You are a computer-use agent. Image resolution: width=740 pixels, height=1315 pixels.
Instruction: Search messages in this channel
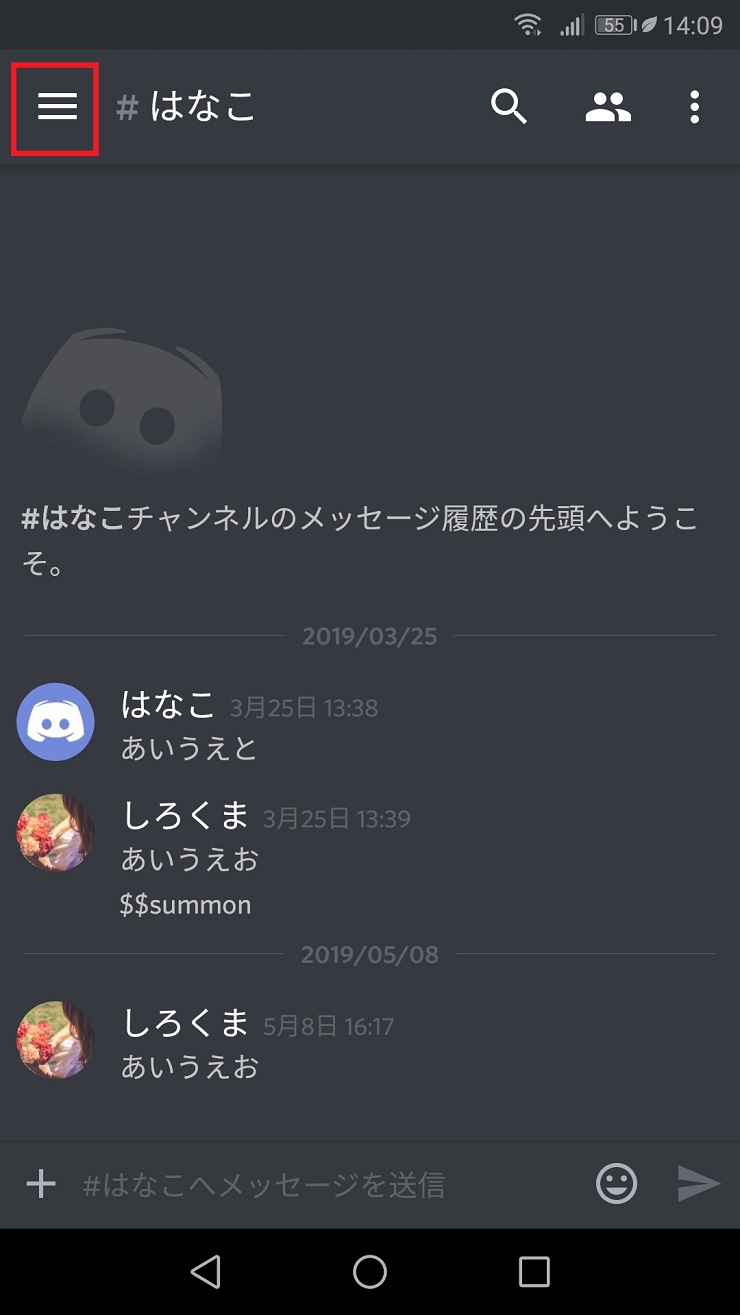pos(509,107)
